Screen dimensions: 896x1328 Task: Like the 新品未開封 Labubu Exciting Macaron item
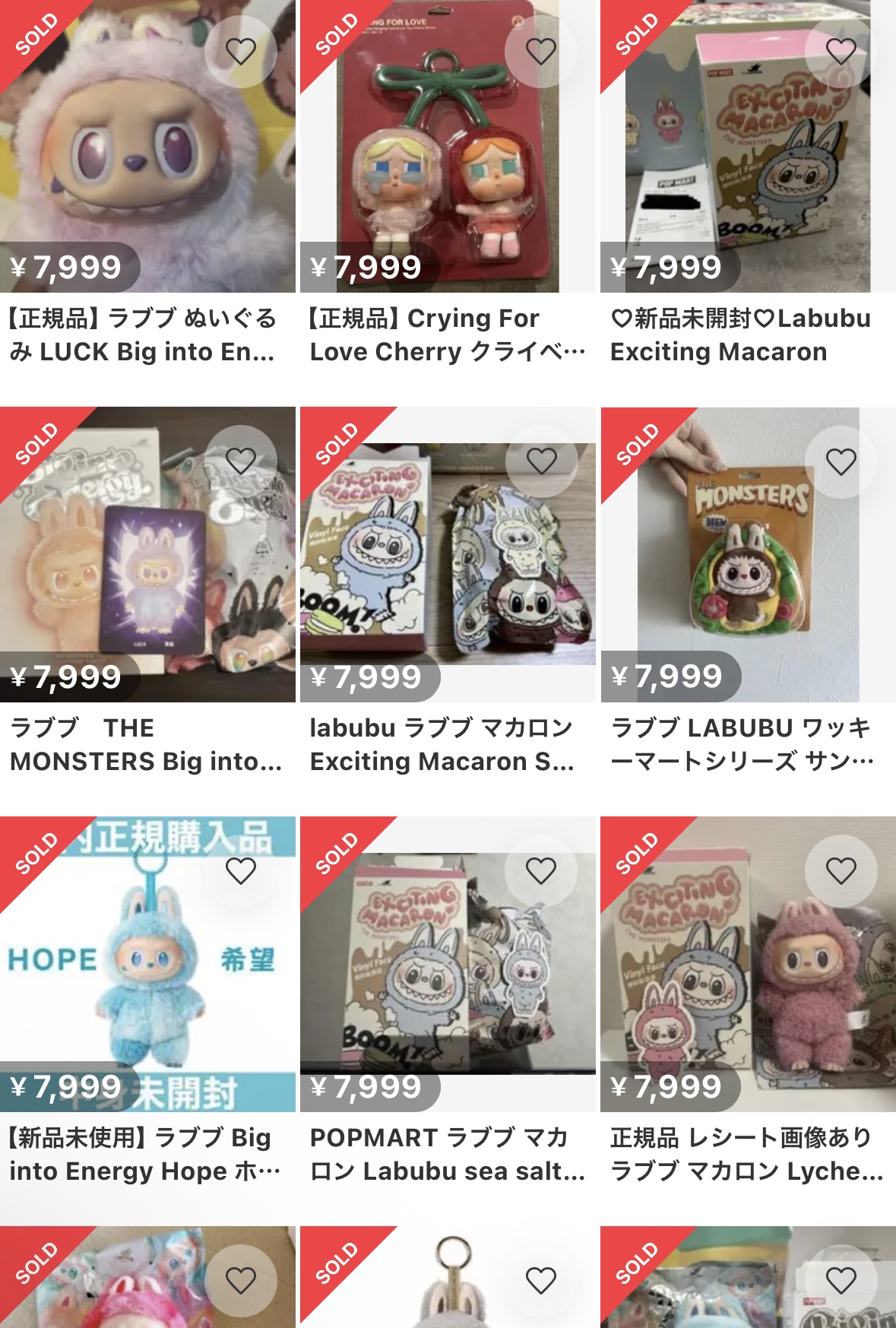coord(841,52)
